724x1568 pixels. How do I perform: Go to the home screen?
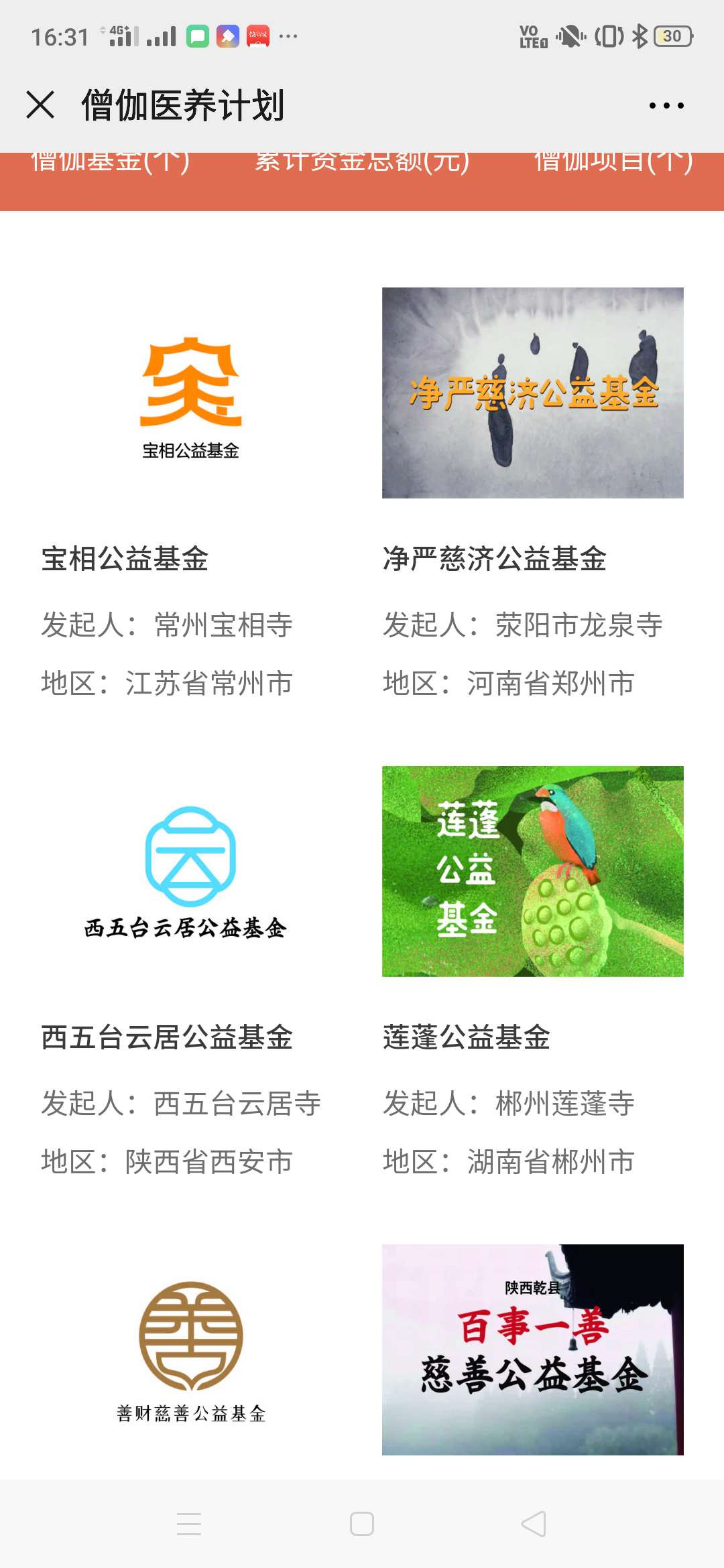click(x=362, y=1524)
